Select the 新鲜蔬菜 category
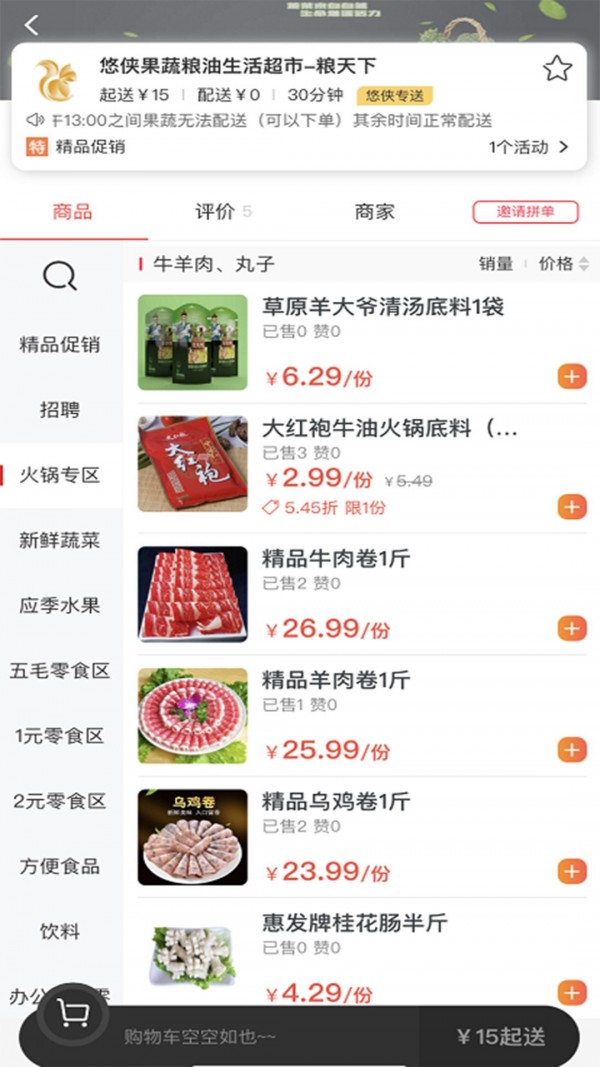Image resolution: width=600 pixels, height=1067 pixels. tap(60, 540)
